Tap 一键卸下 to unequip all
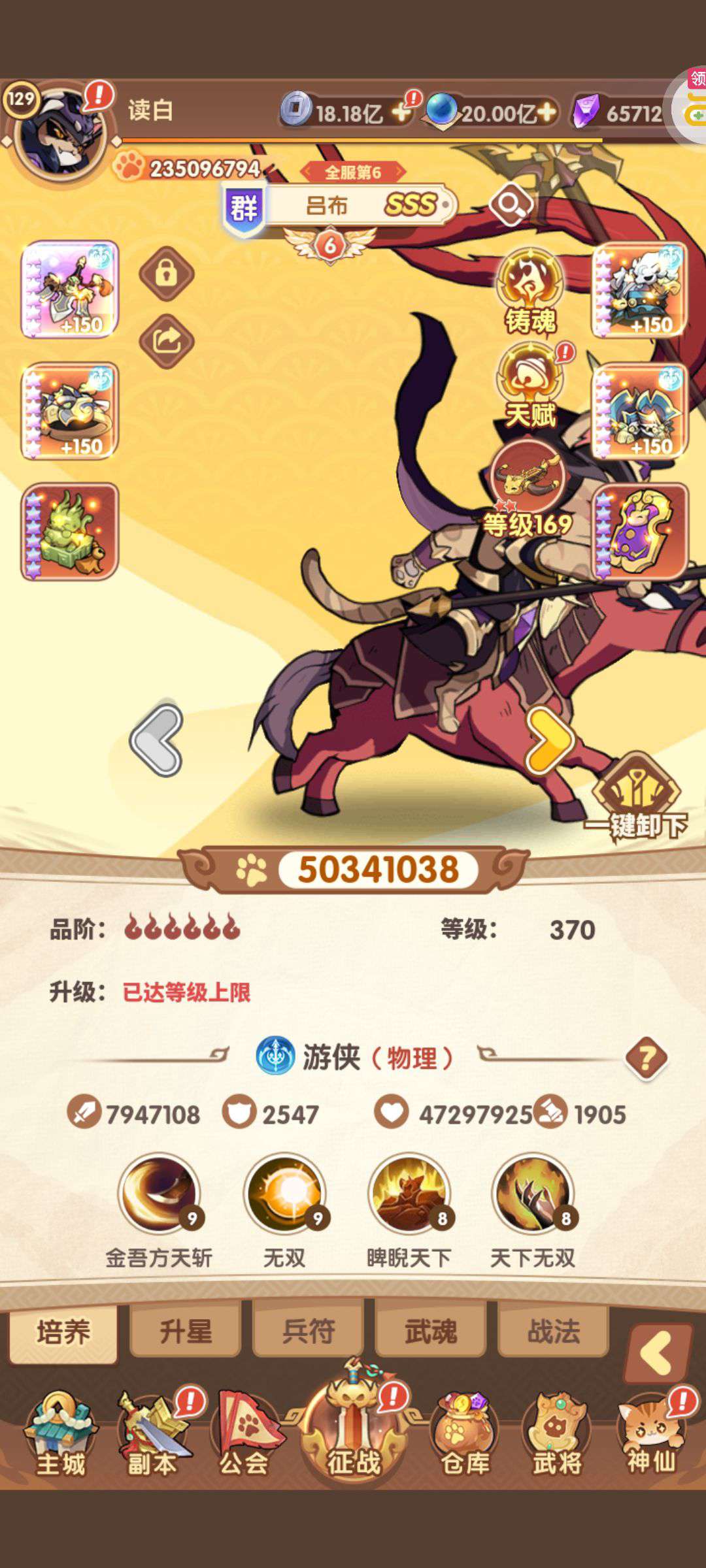 [635, 797]
